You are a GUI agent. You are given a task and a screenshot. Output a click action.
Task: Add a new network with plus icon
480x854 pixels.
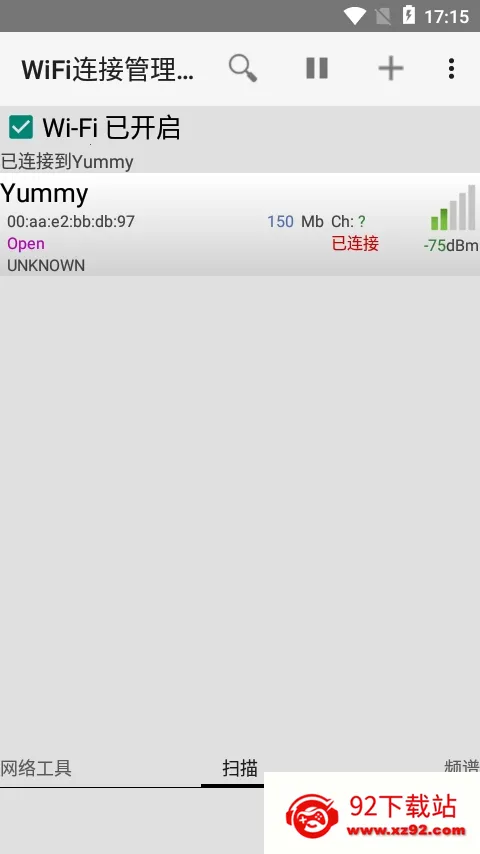point(391,69)
